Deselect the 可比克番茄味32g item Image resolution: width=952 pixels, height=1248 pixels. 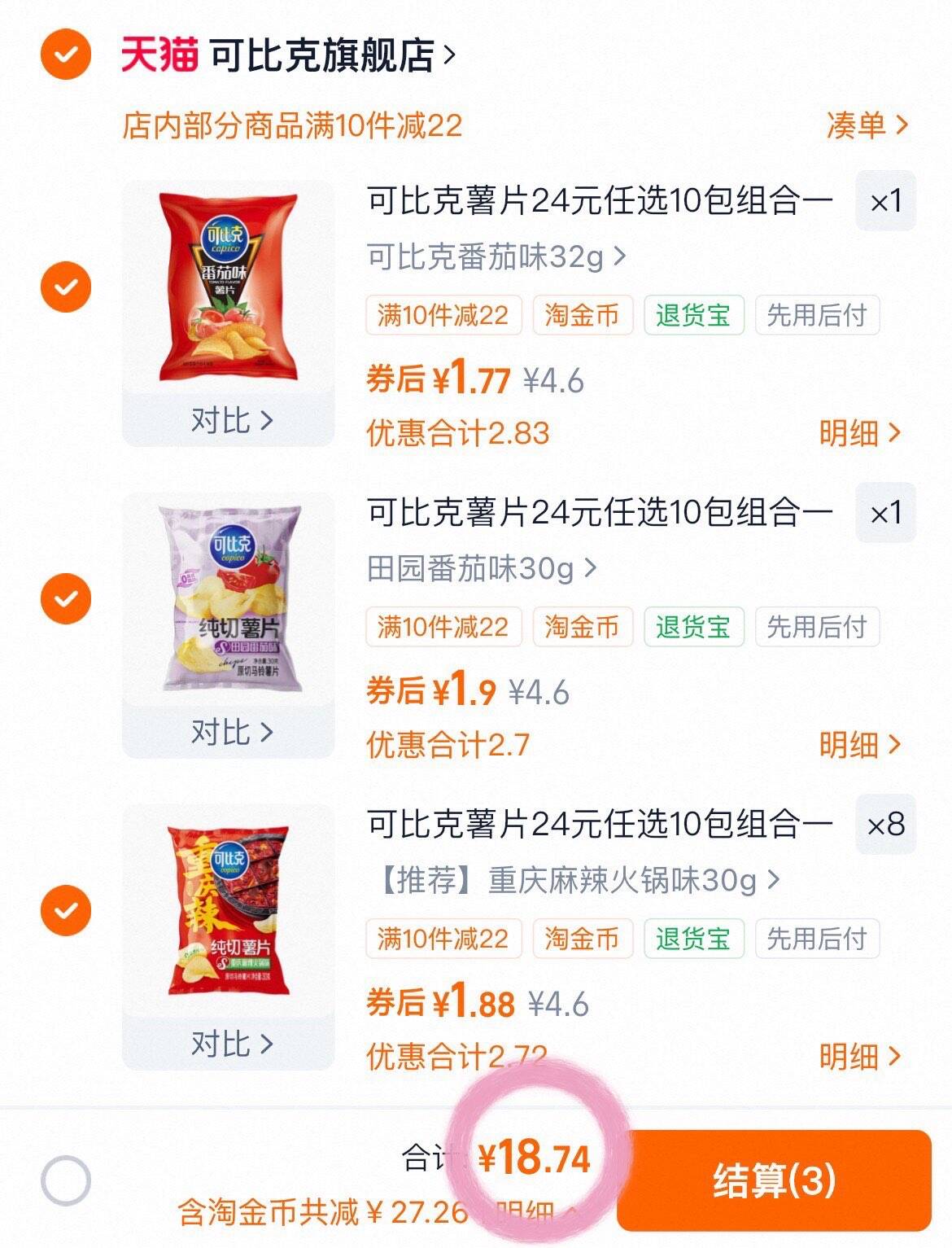[66, 287]
